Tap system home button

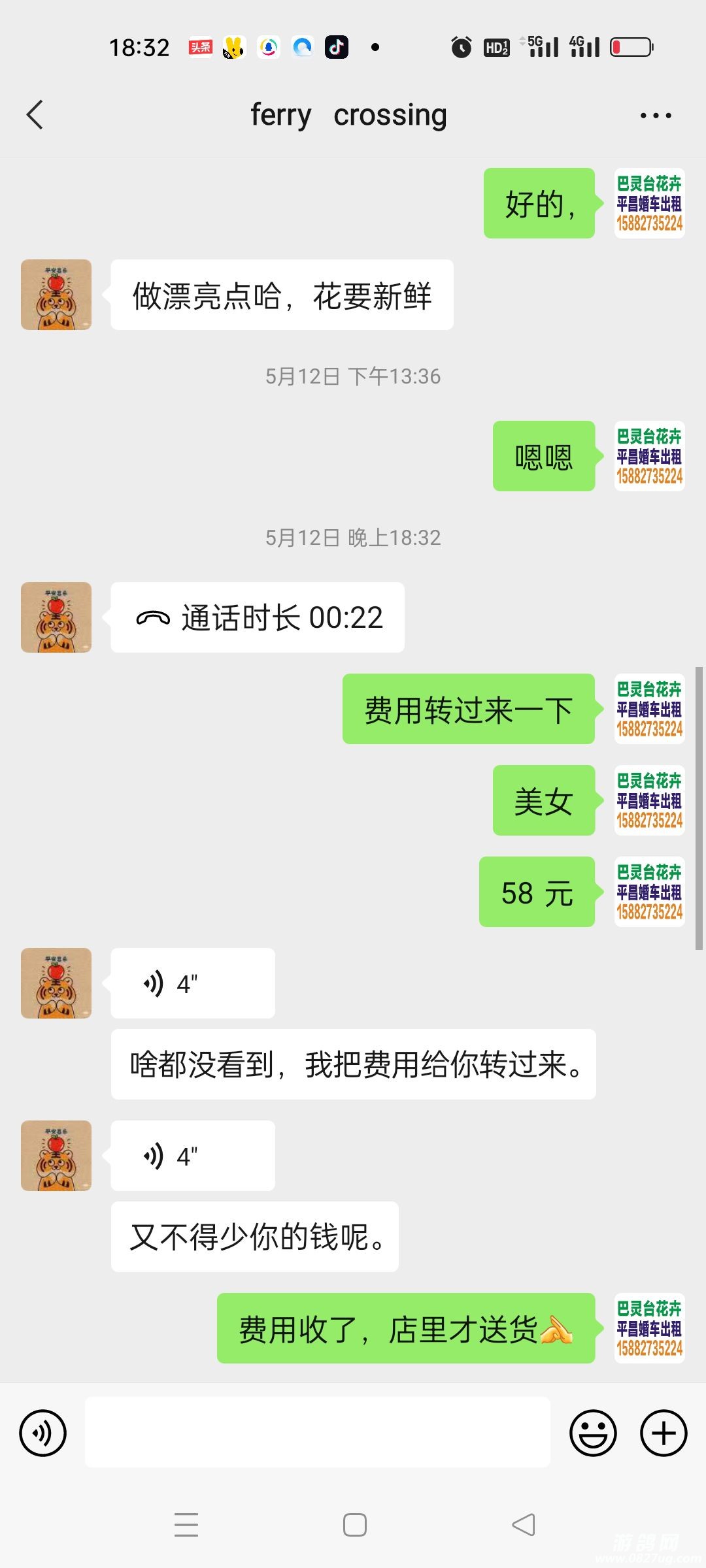pos(354,1525)
